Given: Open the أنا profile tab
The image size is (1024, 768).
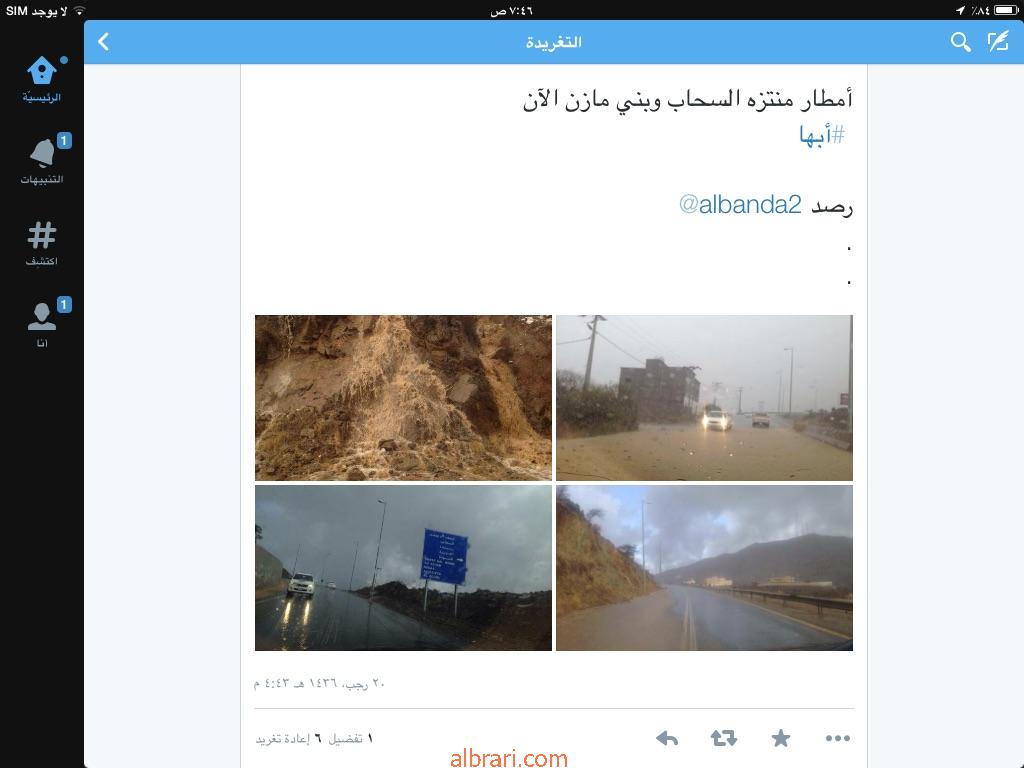Looking at the screenshot, I should click(42, 324).
